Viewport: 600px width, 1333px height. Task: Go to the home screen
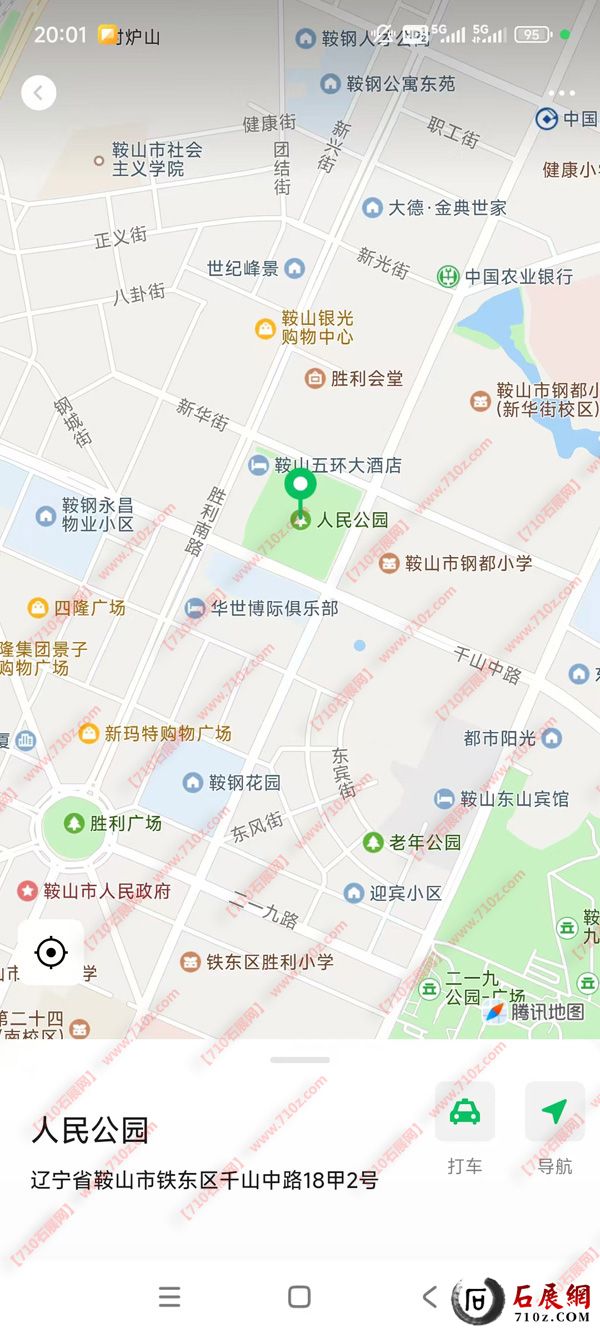pos(299,1297)
